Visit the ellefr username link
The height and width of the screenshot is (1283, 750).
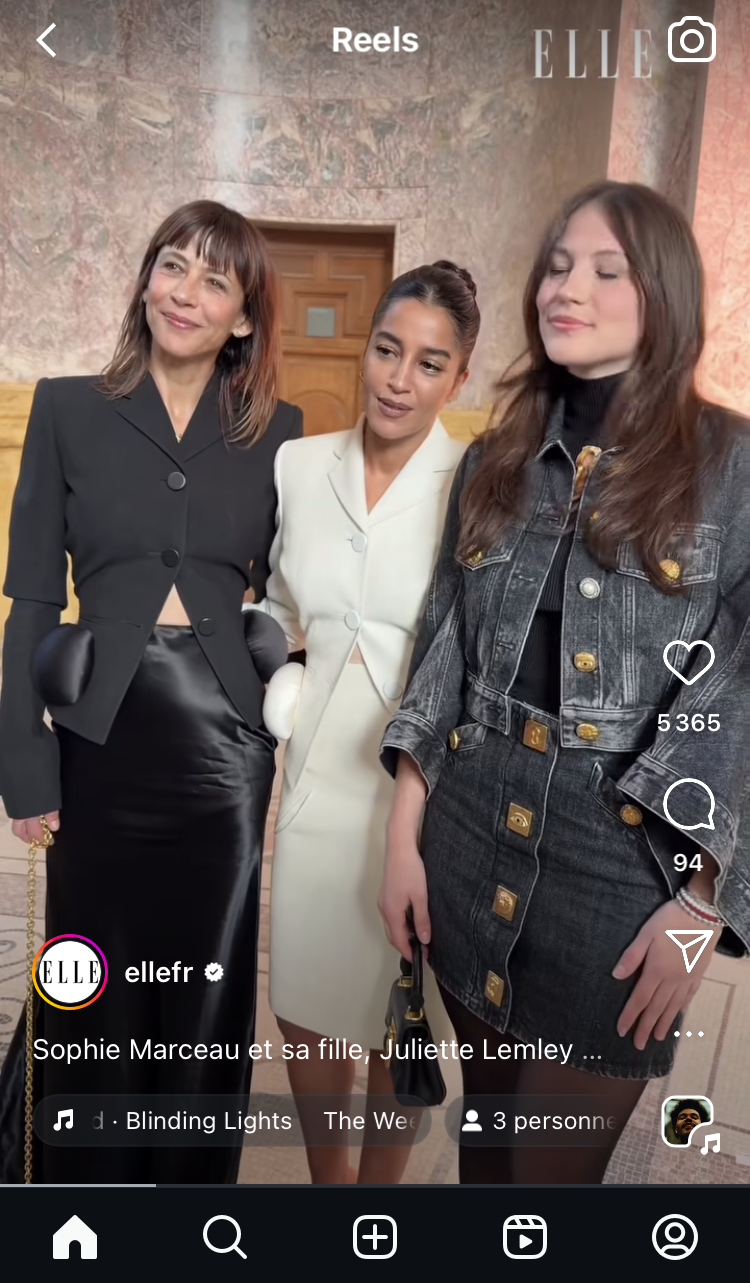click(158, 972)
